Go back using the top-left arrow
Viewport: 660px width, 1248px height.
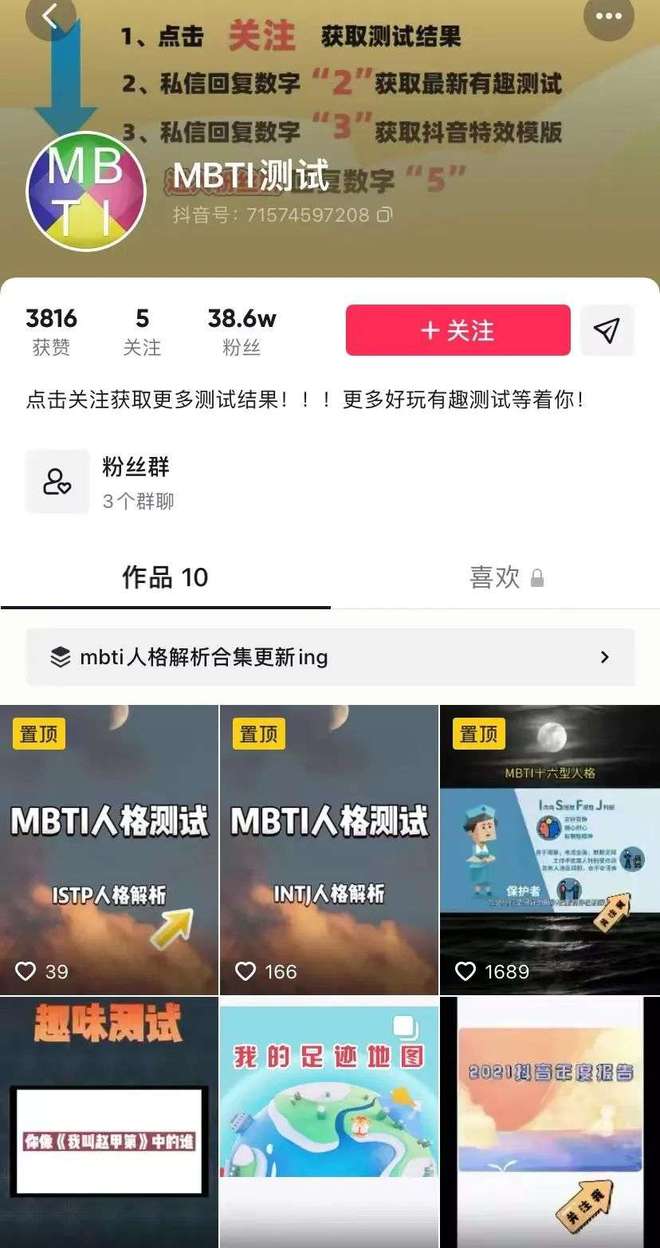(50, 16)
